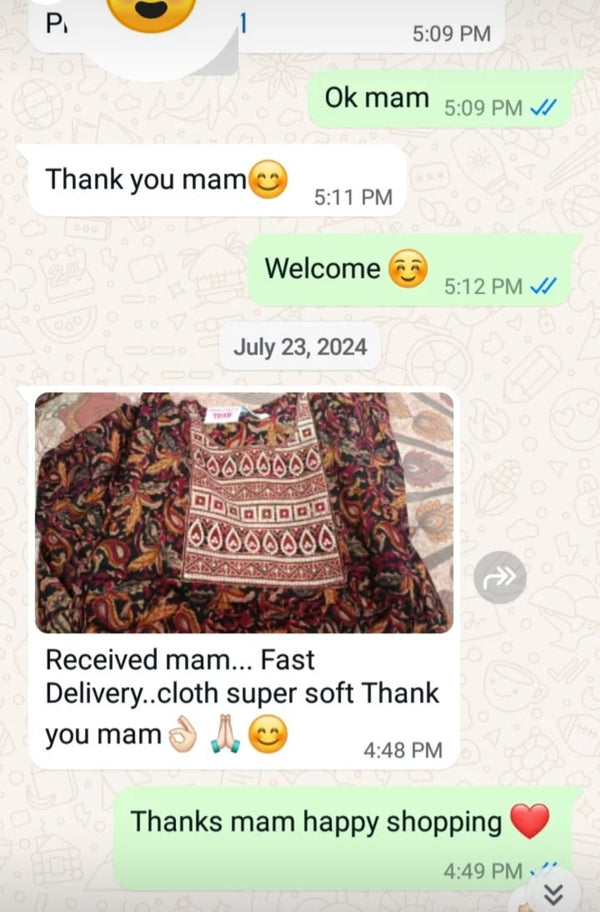
Task: Jump to latest messages with down chevrons
Action: pyautogui.click(x=553, y=893)
